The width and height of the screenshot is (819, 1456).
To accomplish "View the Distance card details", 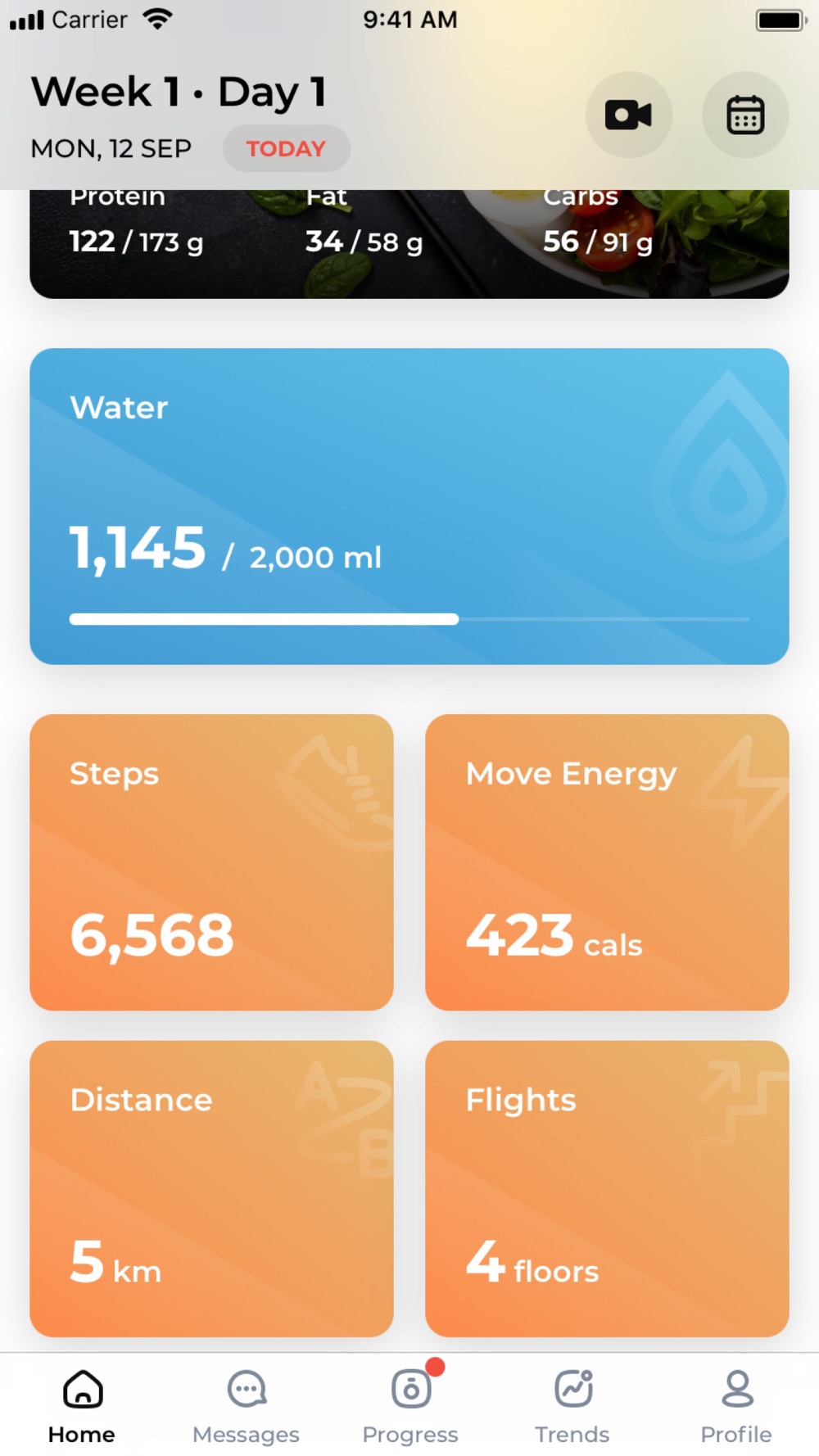I will tap(211, 1188).
